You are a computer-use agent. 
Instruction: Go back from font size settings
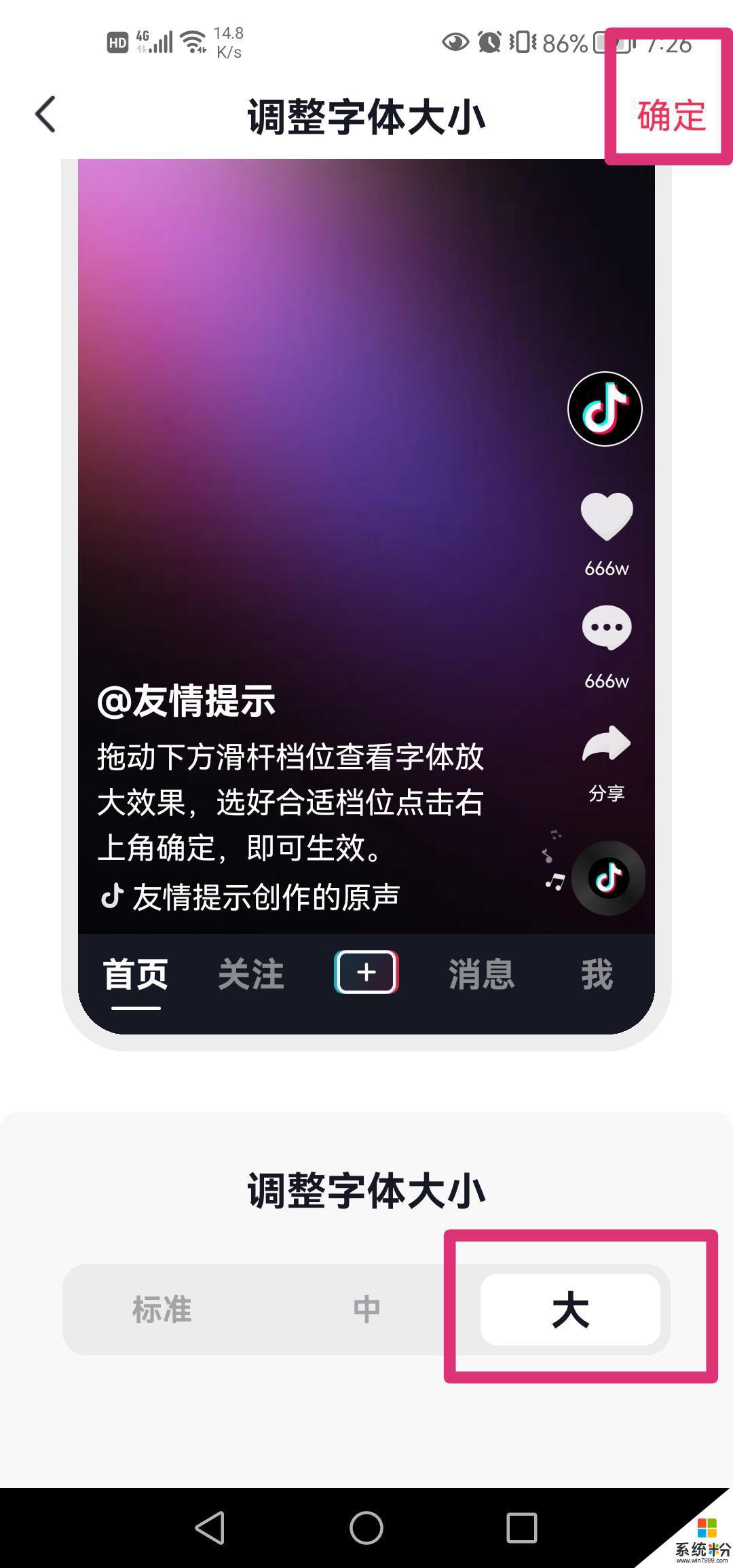[x=46, y=114]
